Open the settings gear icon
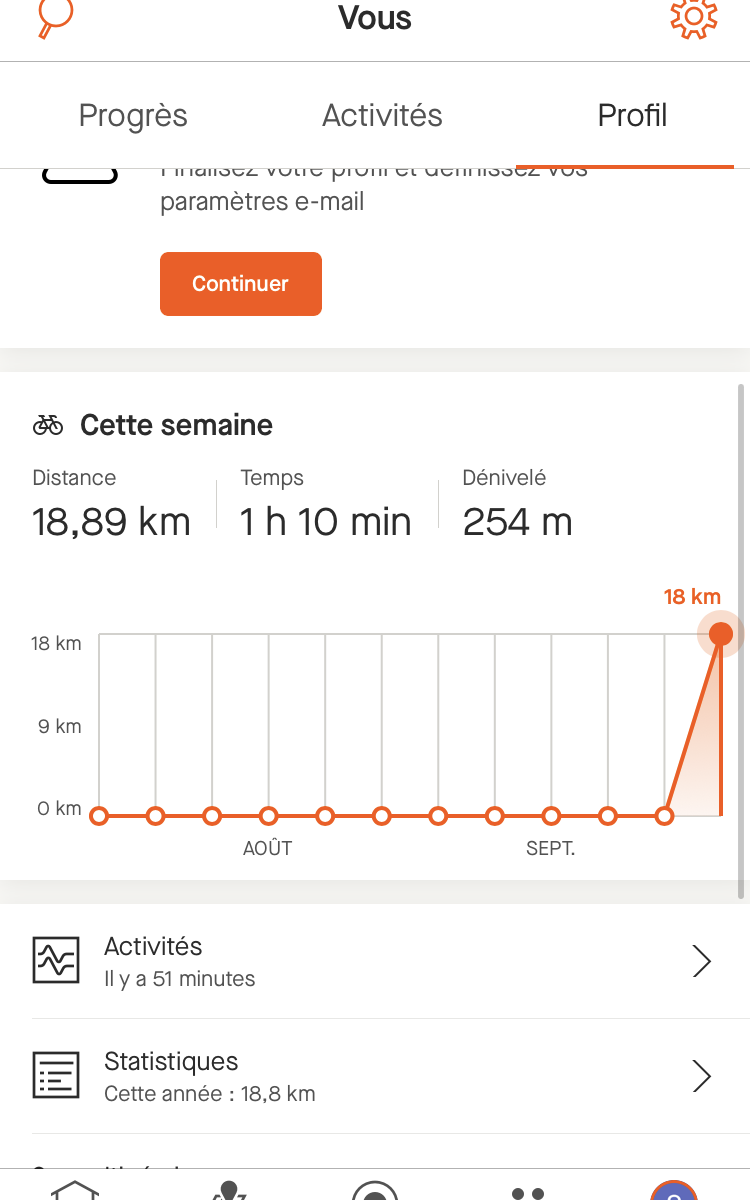 (693, 17)
